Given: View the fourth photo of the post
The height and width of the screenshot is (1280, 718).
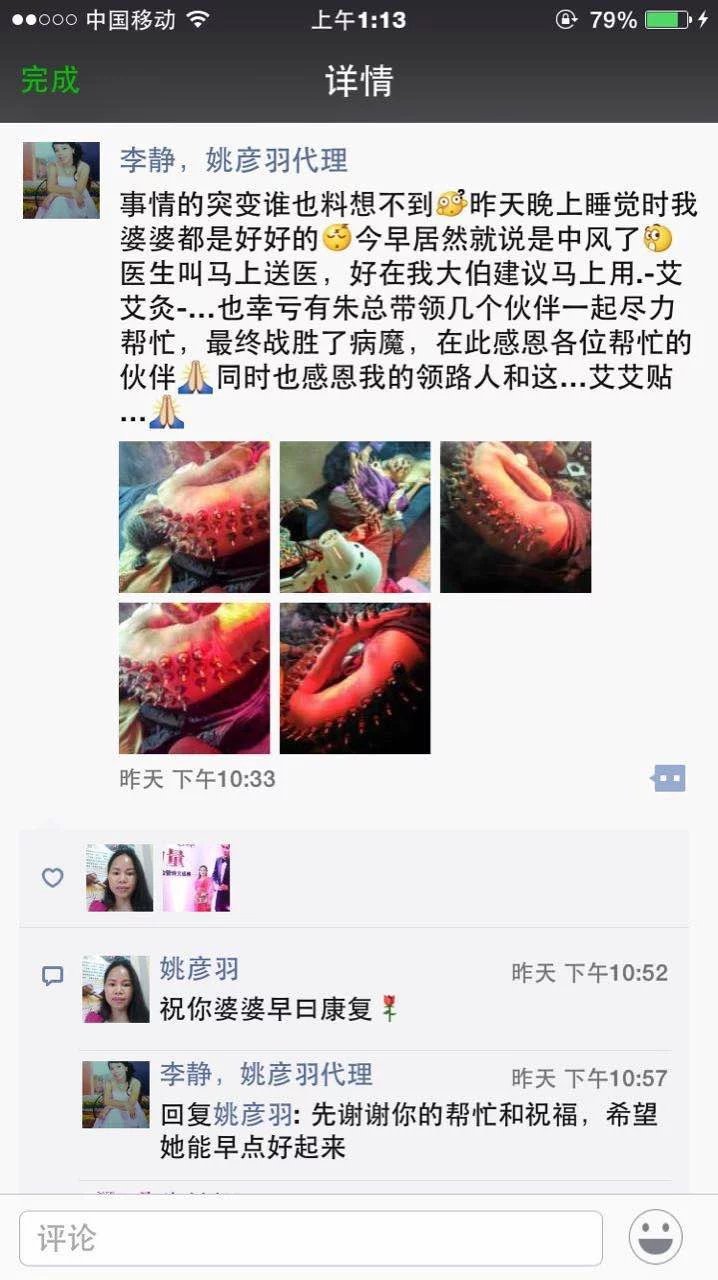Looking at the screenshot, I should (x=194, y=677).
